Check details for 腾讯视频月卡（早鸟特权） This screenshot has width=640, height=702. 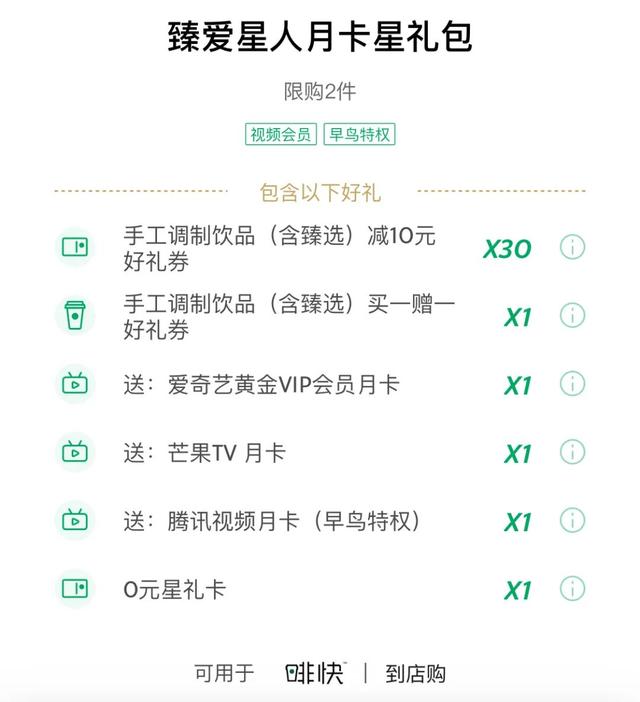point(572,520)
